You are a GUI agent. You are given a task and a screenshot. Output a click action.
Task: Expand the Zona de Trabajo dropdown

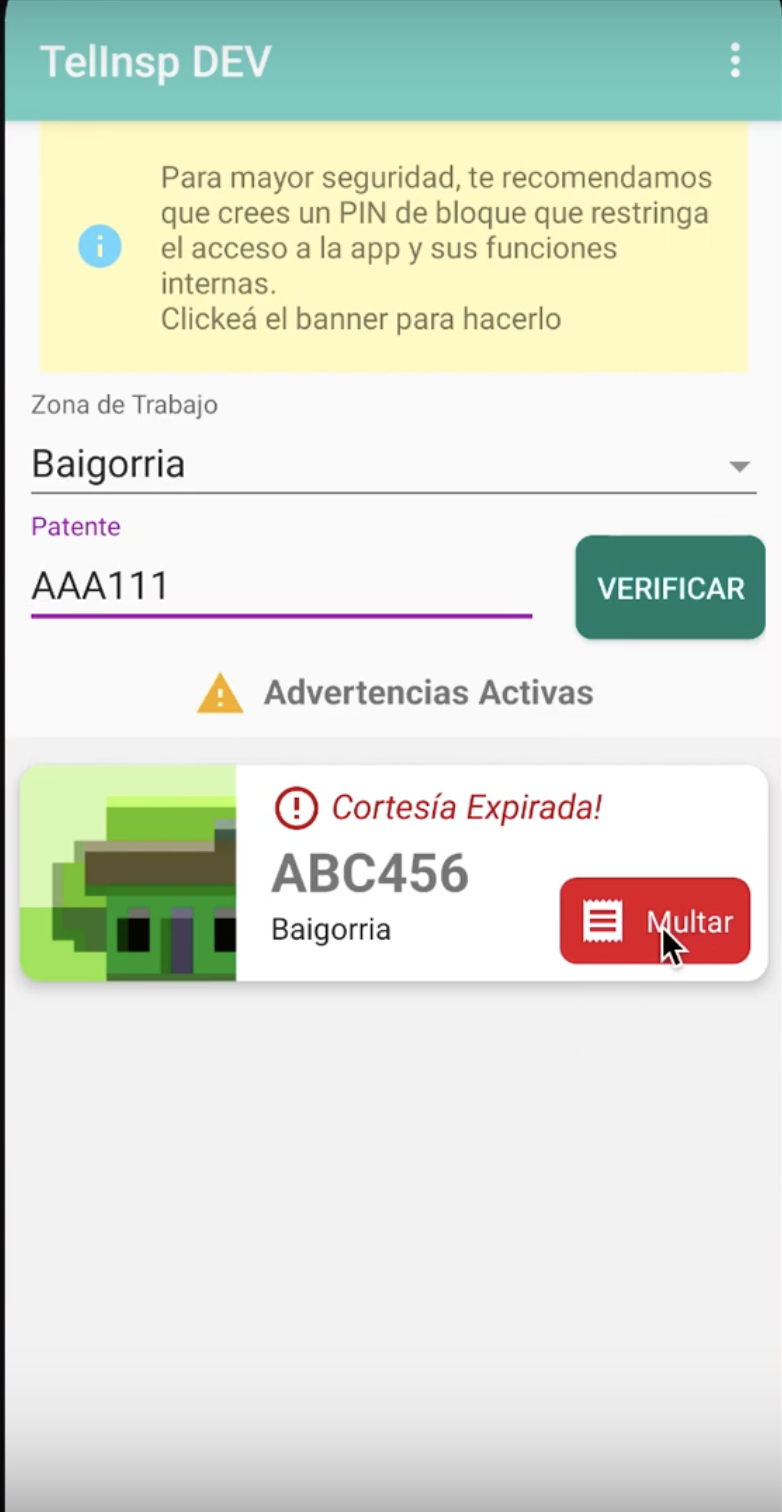[392, 465]
